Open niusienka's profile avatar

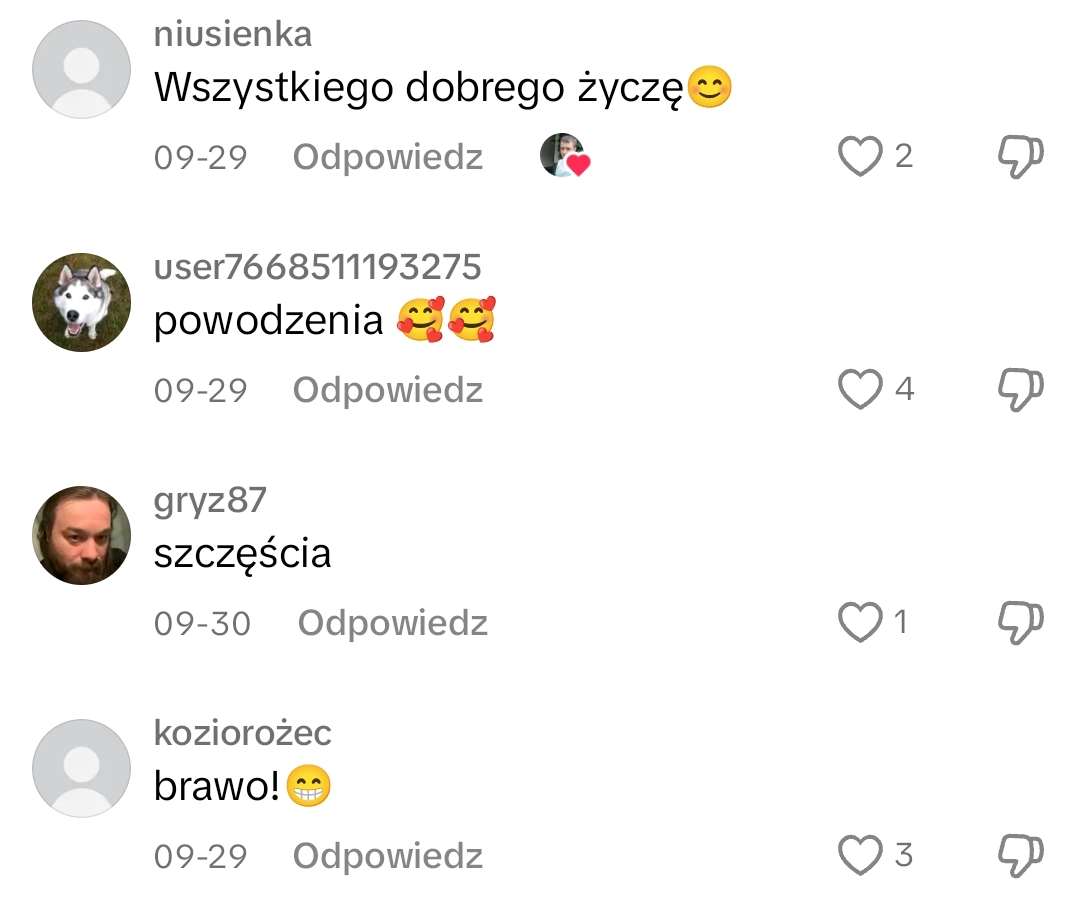tap(82, 69)
